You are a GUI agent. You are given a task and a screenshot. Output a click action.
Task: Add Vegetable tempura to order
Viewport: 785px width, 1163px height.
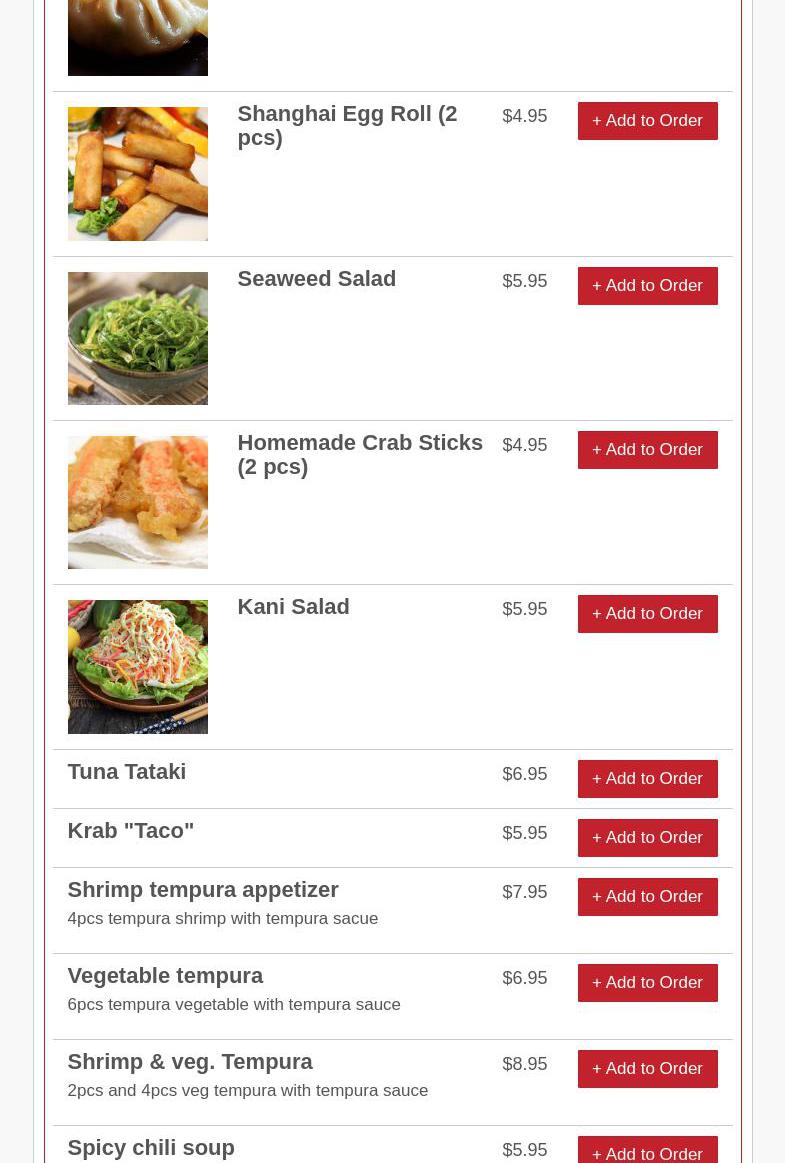pos(647,983)
